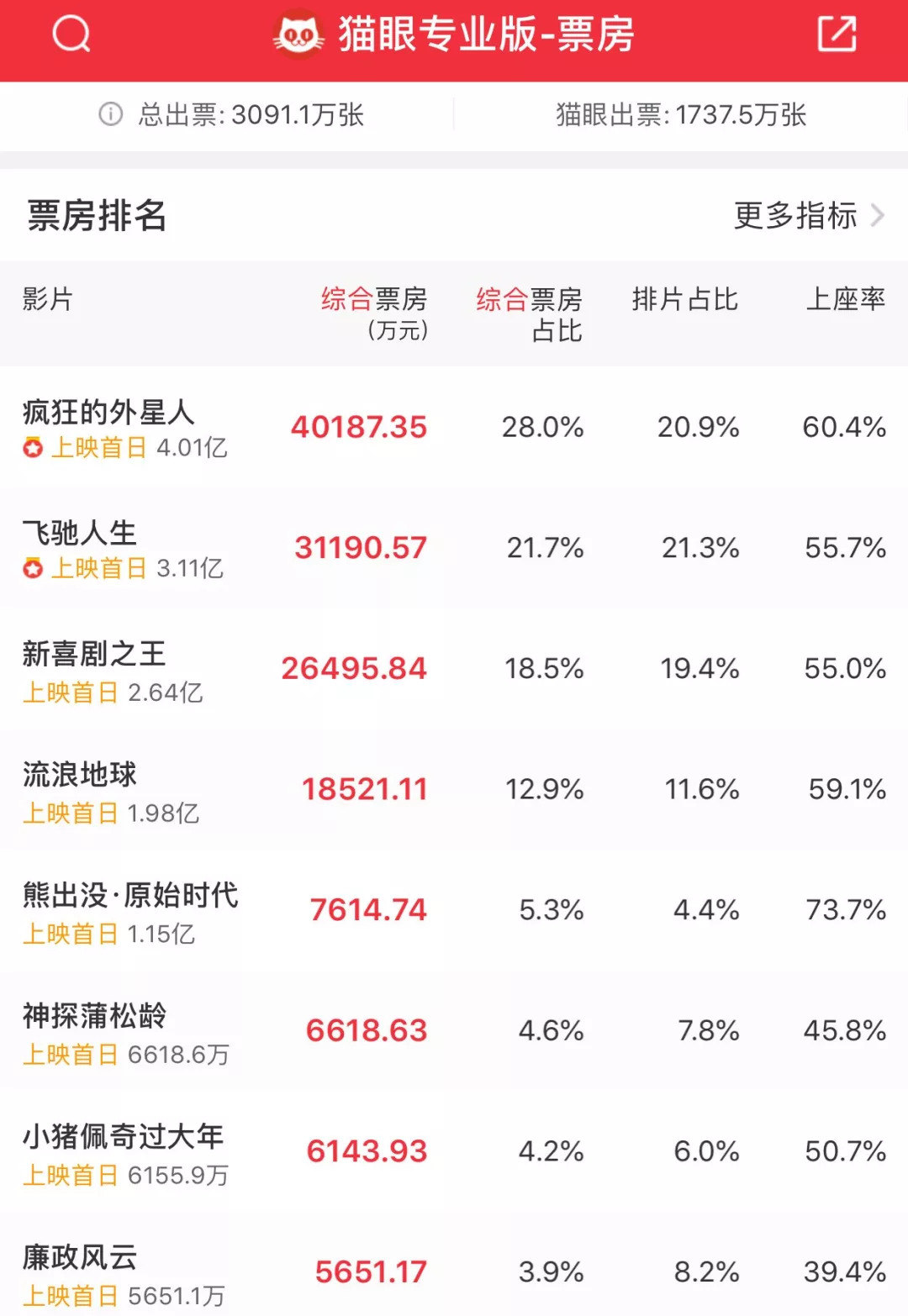Image resolution: width=908 pixels, height=1316 pixels.
Task: Open 小猪佩奇过大年 movie details
Action: (123, 1137)
